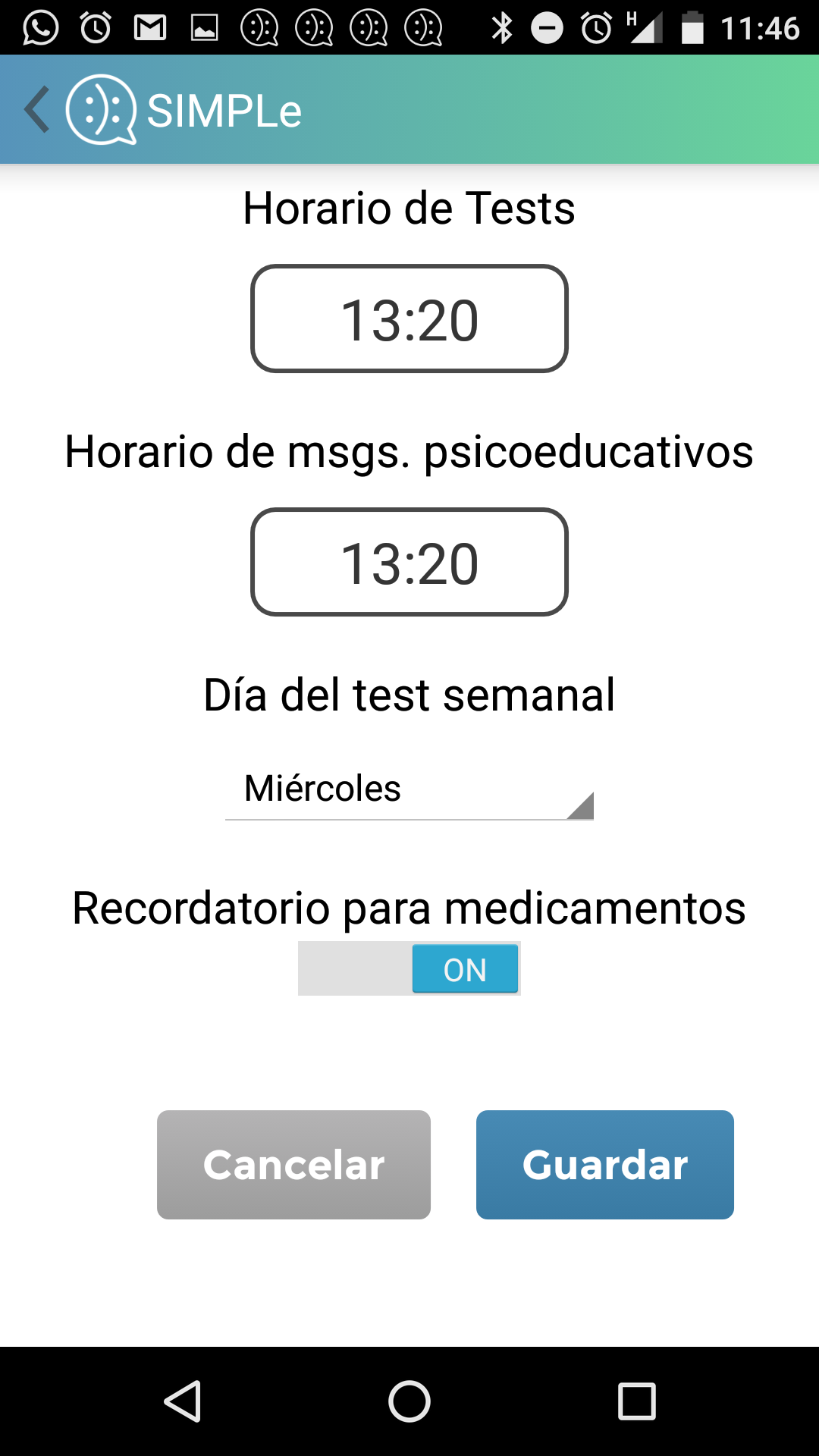Tap Cancelar to discard changes
Screen dimensions: 819x1456
(x=293, y=1165)
